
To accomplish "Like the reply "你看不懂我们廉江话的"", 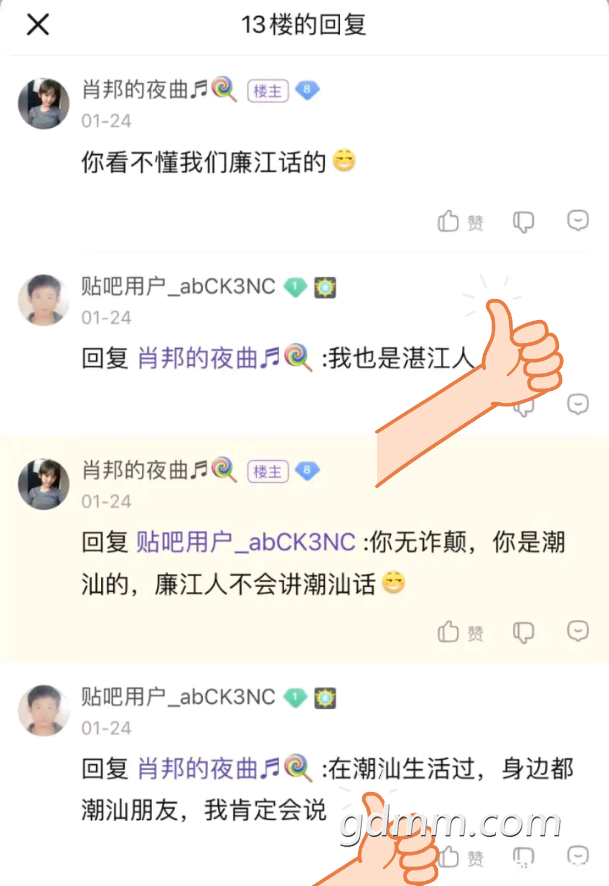I will point(459,221).
